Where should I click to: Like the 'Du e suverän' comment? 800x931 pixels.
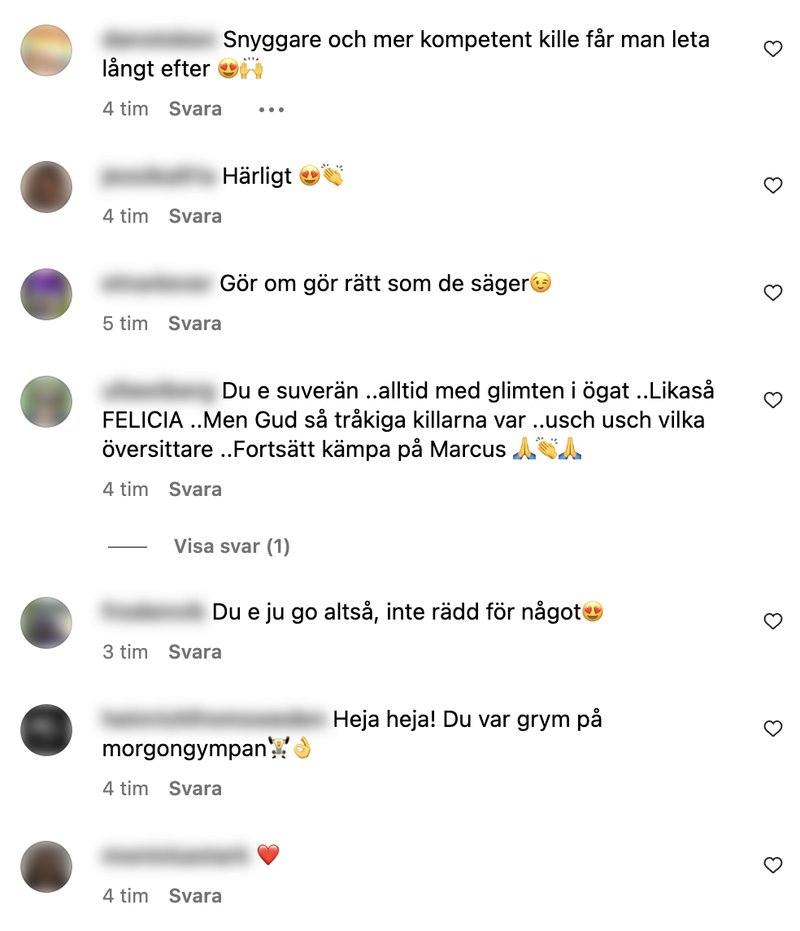[x=772, y=400]
